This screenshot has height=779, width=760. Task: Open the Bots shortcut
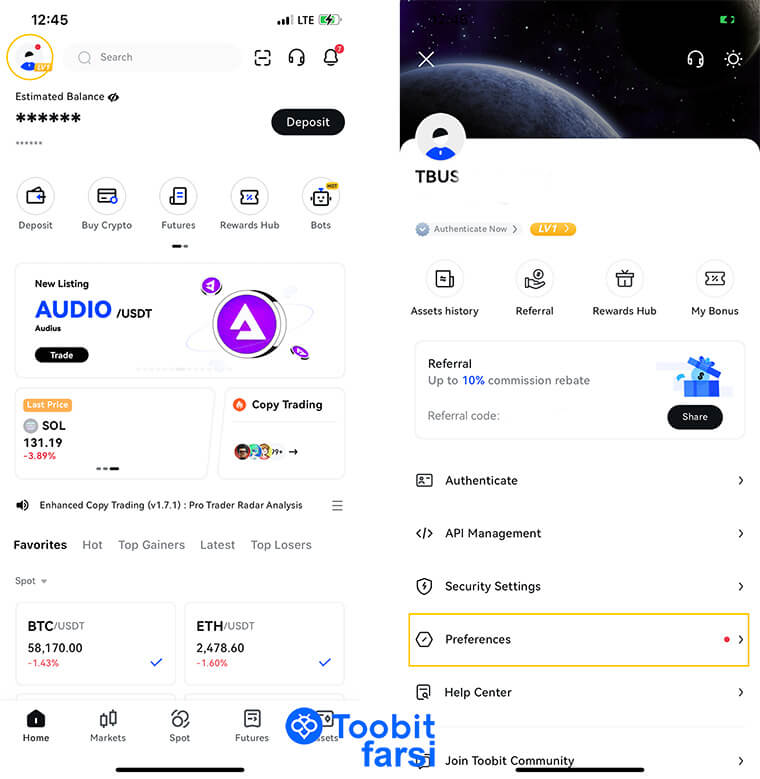click(320, 204)
